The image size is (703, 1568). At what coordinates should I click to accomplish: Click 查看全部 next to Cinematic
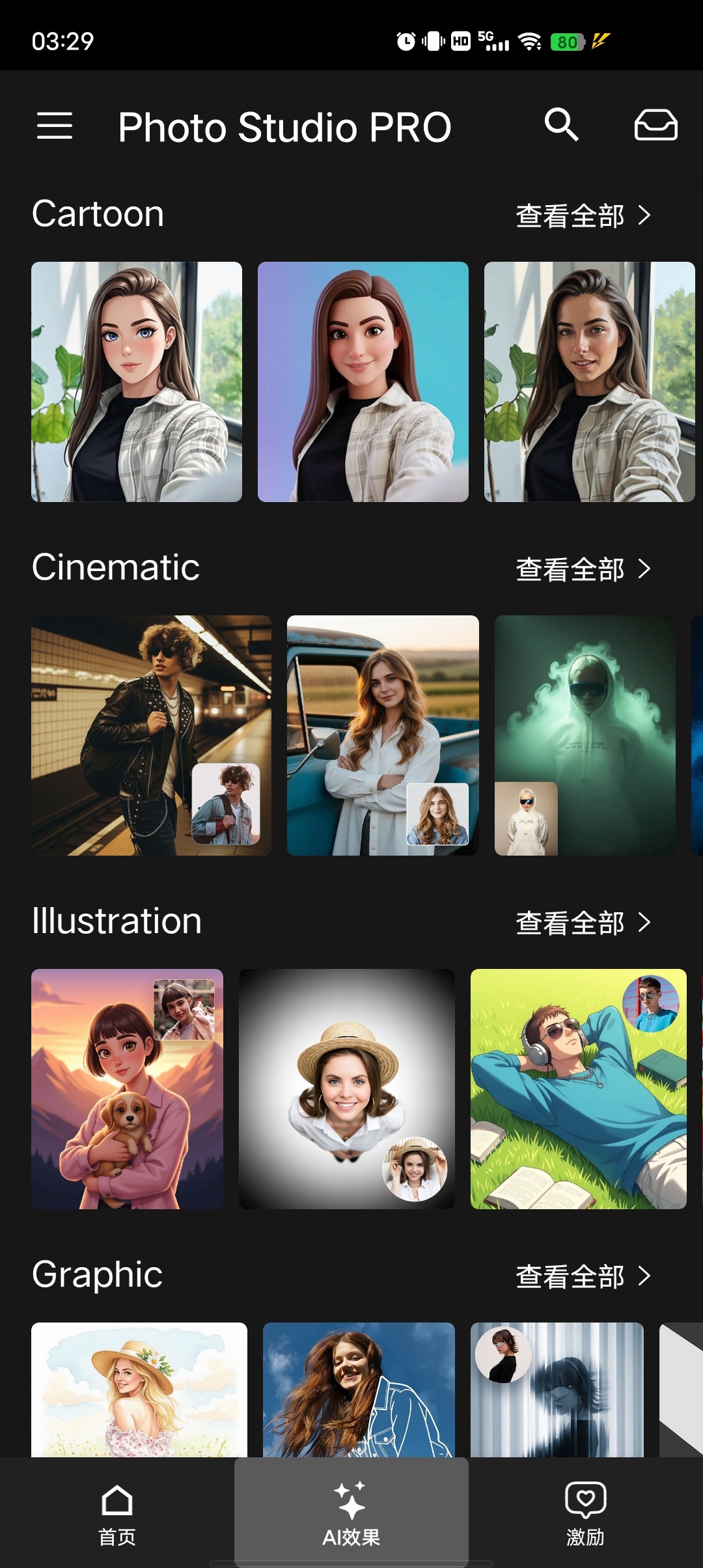coord(570,568)
